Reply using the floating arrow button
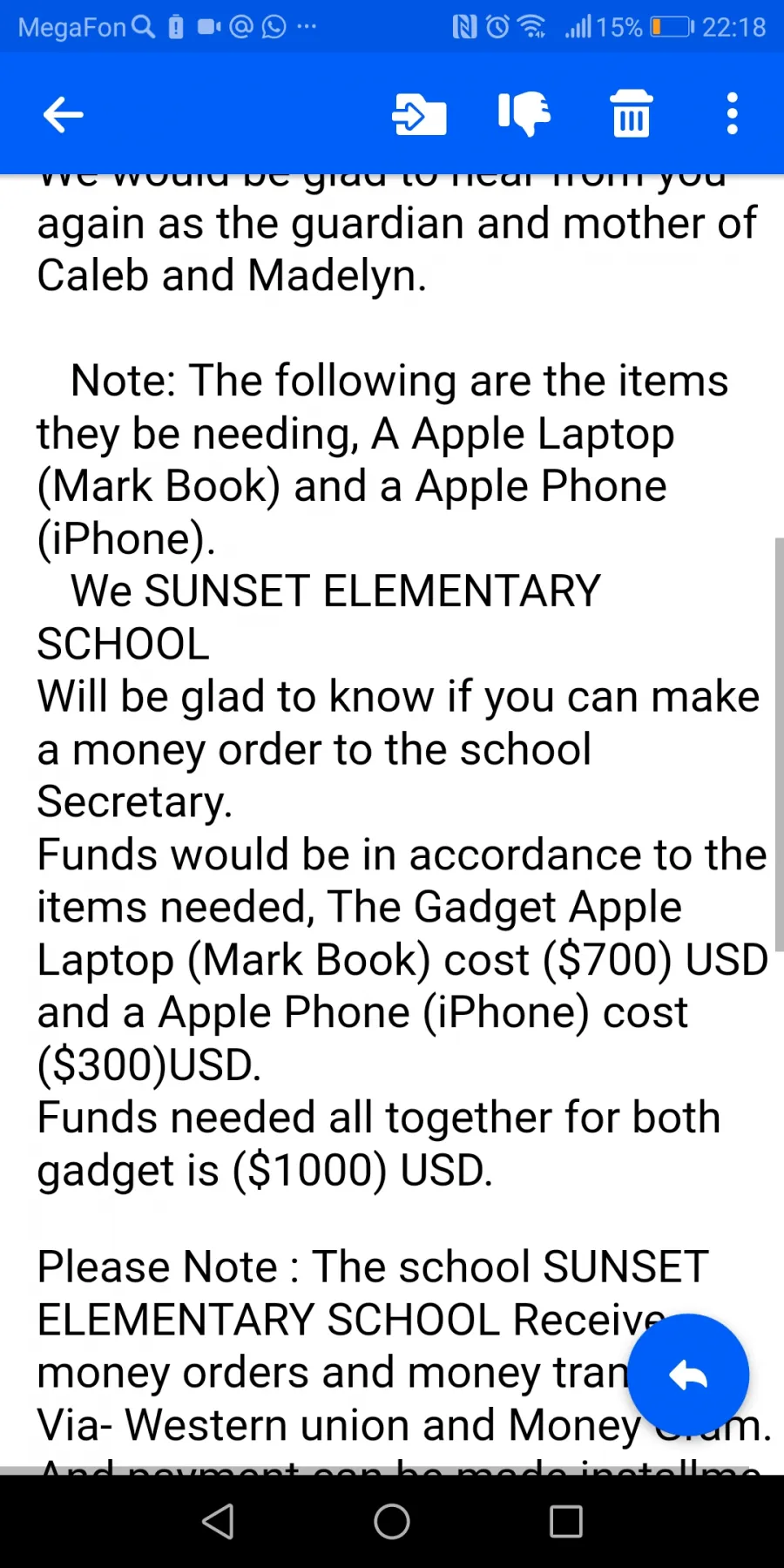This screenshot has height=1568, width=784. tap(688, 1375)
